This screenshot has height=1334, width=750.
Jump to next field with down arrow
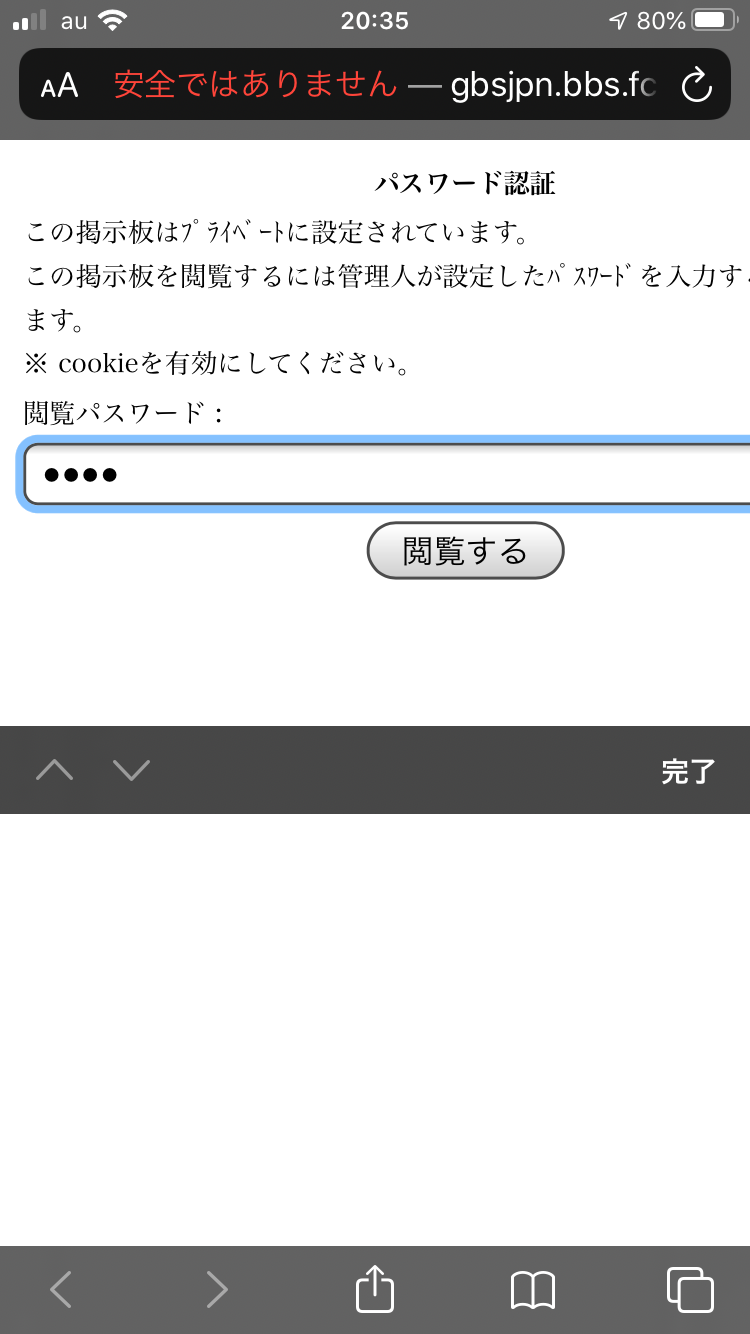[x=131, y=770]
